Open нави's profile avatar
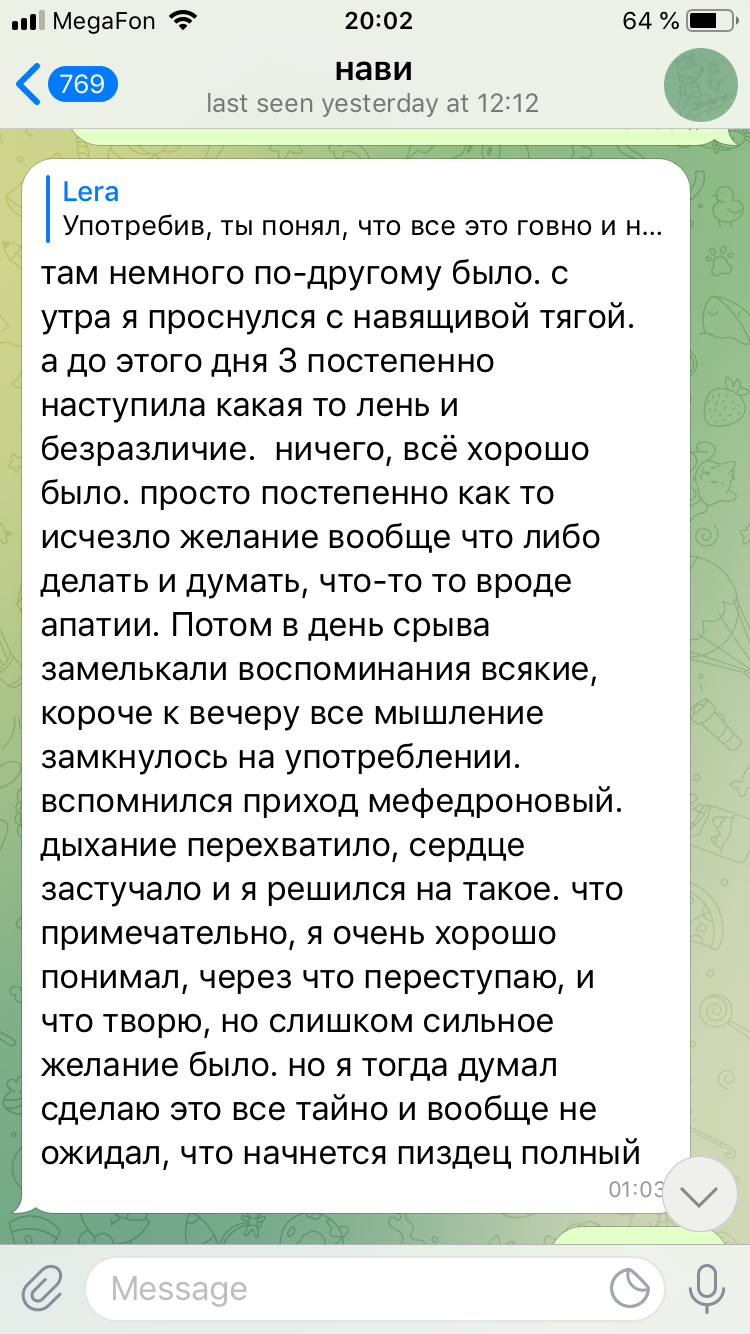The width and height of the screenshot is (750, 1334). pyautogui.click(x=701, y=85)
